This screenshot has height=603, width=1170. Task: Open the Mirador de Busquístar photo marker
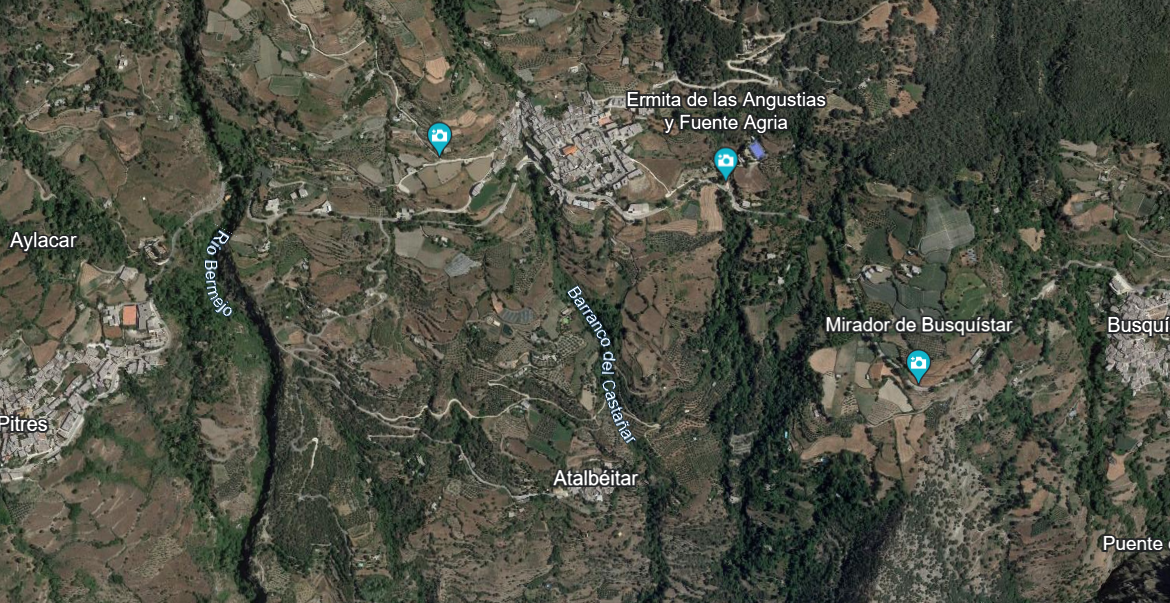[918, 364]
